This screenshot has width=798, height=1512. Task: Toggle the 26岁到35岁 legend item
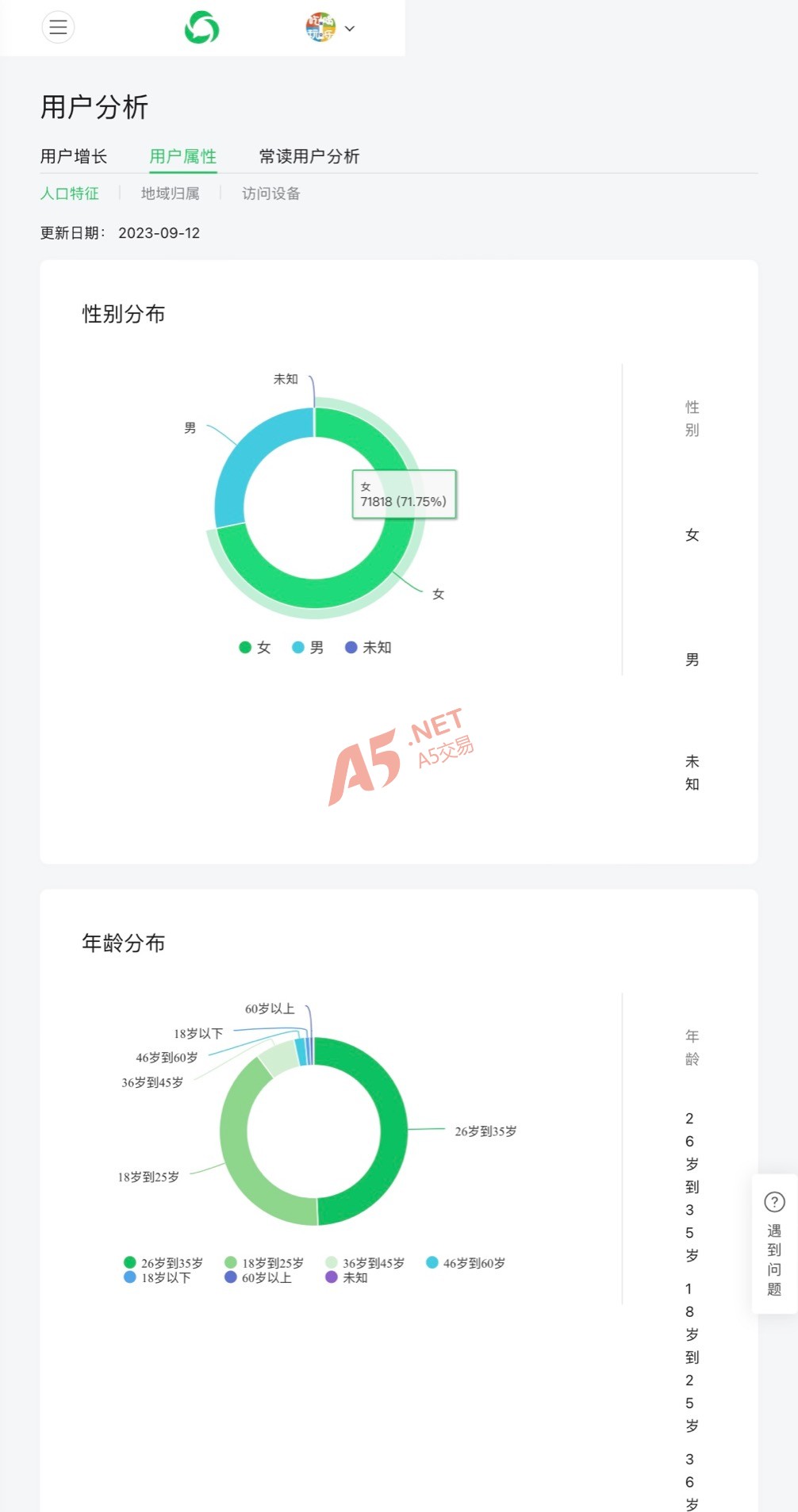point(163,1263)
